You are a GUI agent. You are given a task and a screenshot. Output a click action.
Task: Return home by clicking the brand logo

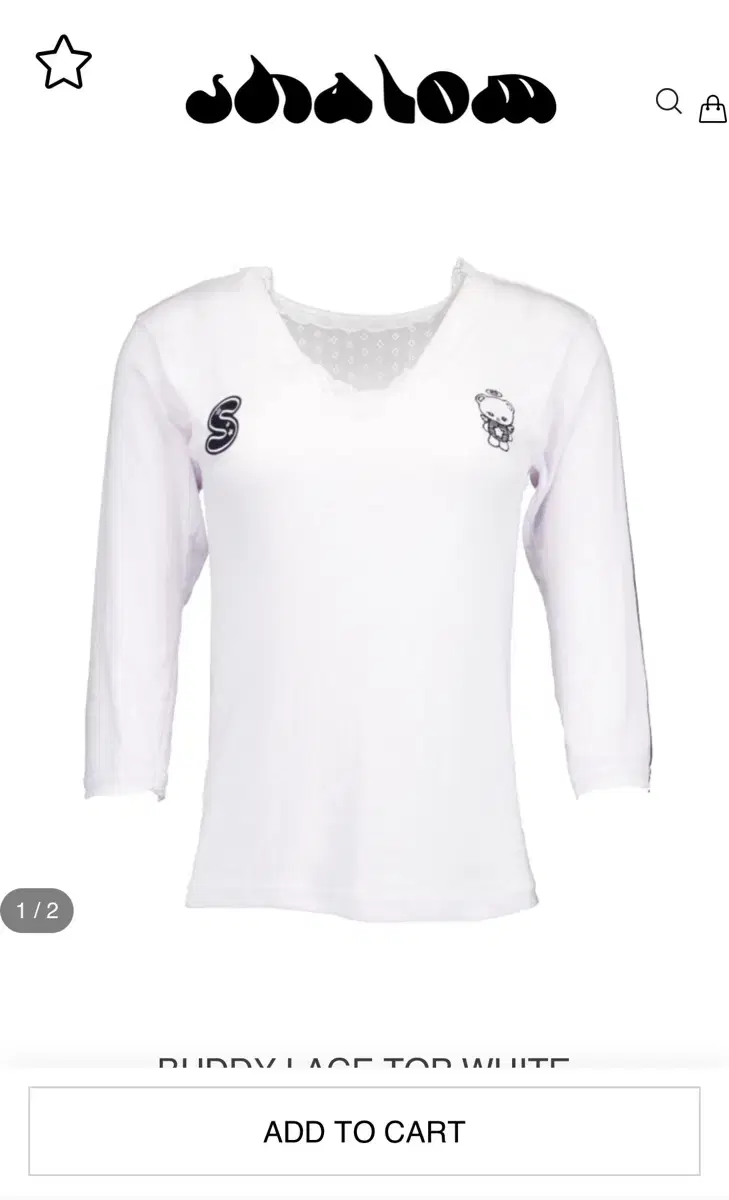coord(370,95)
